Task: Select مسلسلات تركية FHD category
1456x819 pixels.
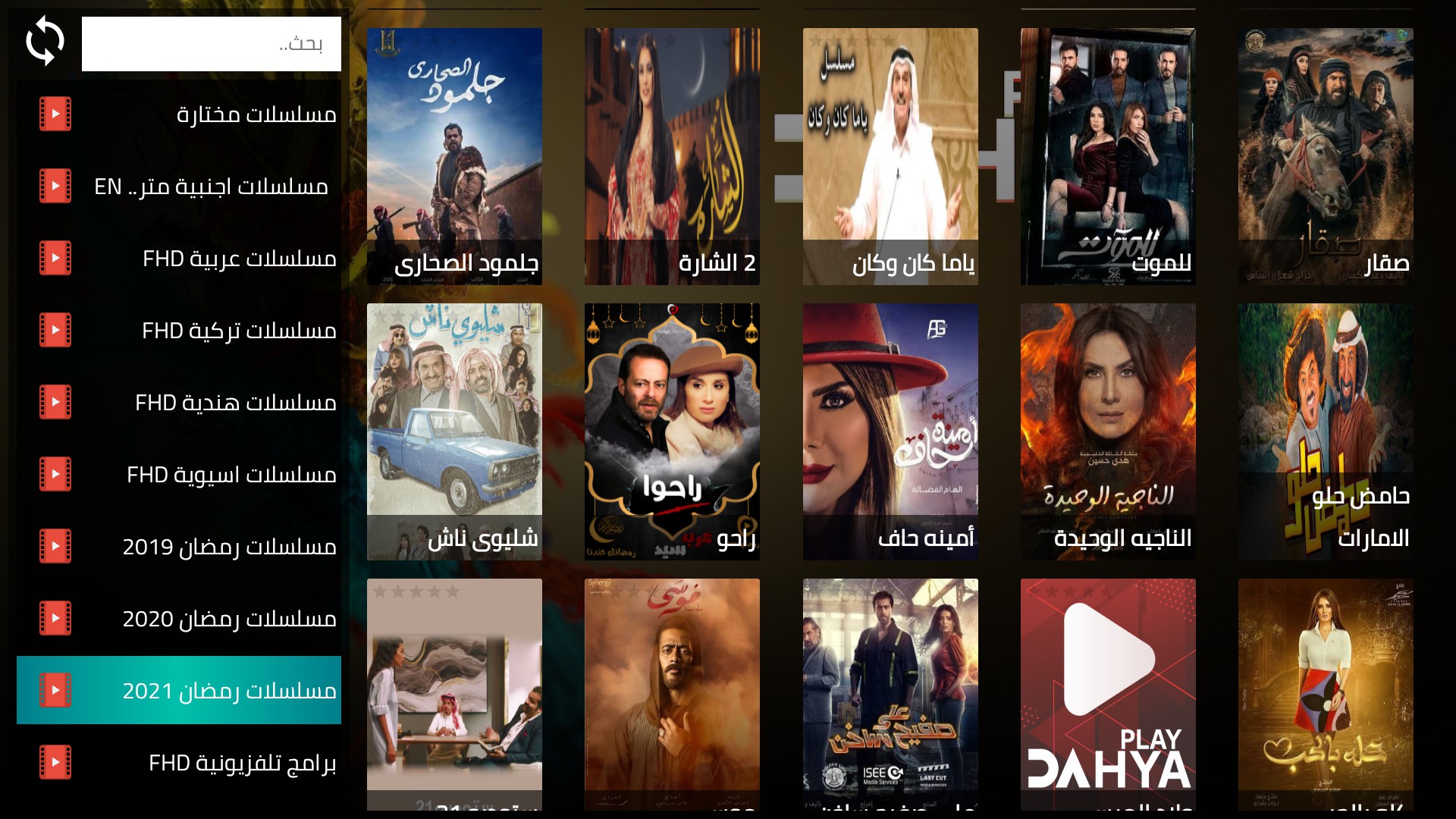Action: [179, 330]
